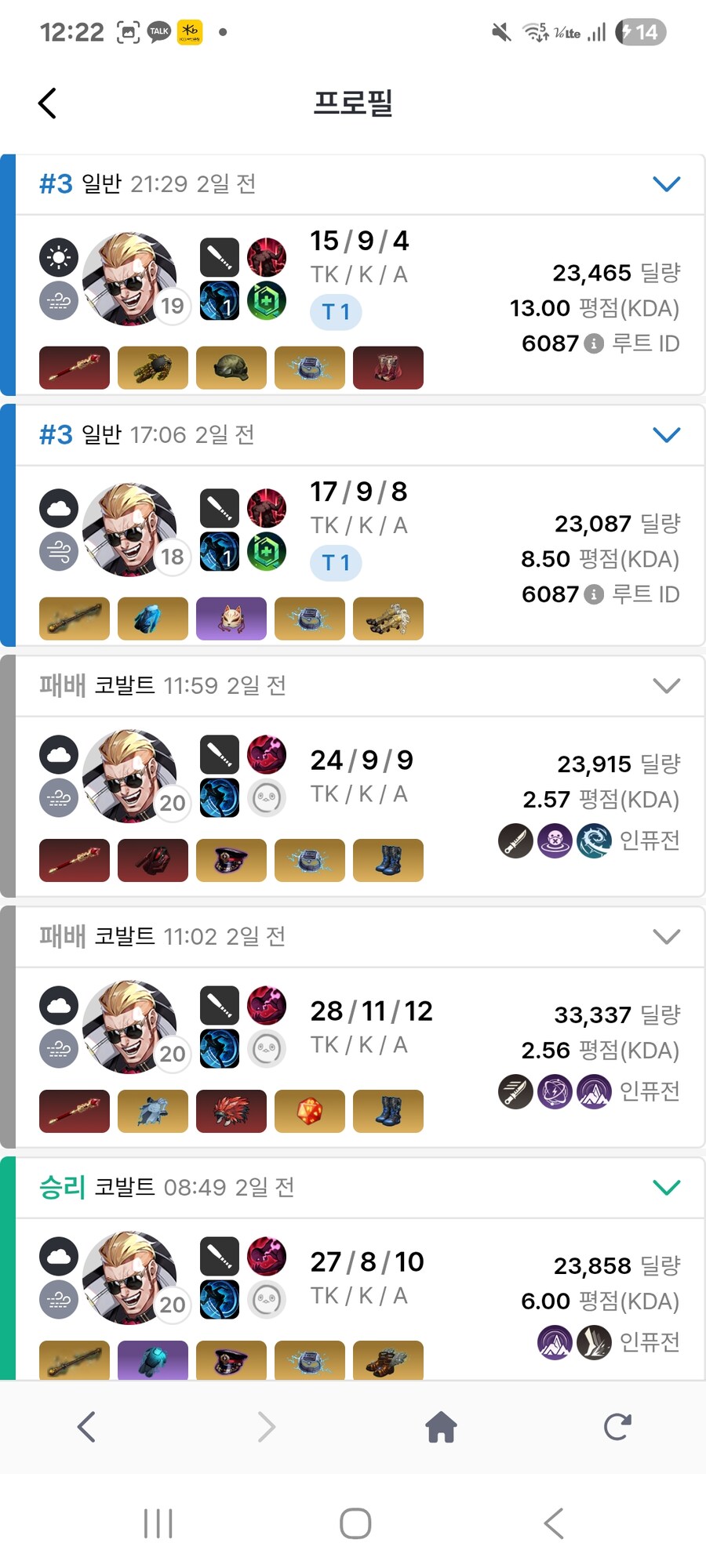
Task: Tap the controller skill icon in 패배 match
Action: (x=267, y=797)
